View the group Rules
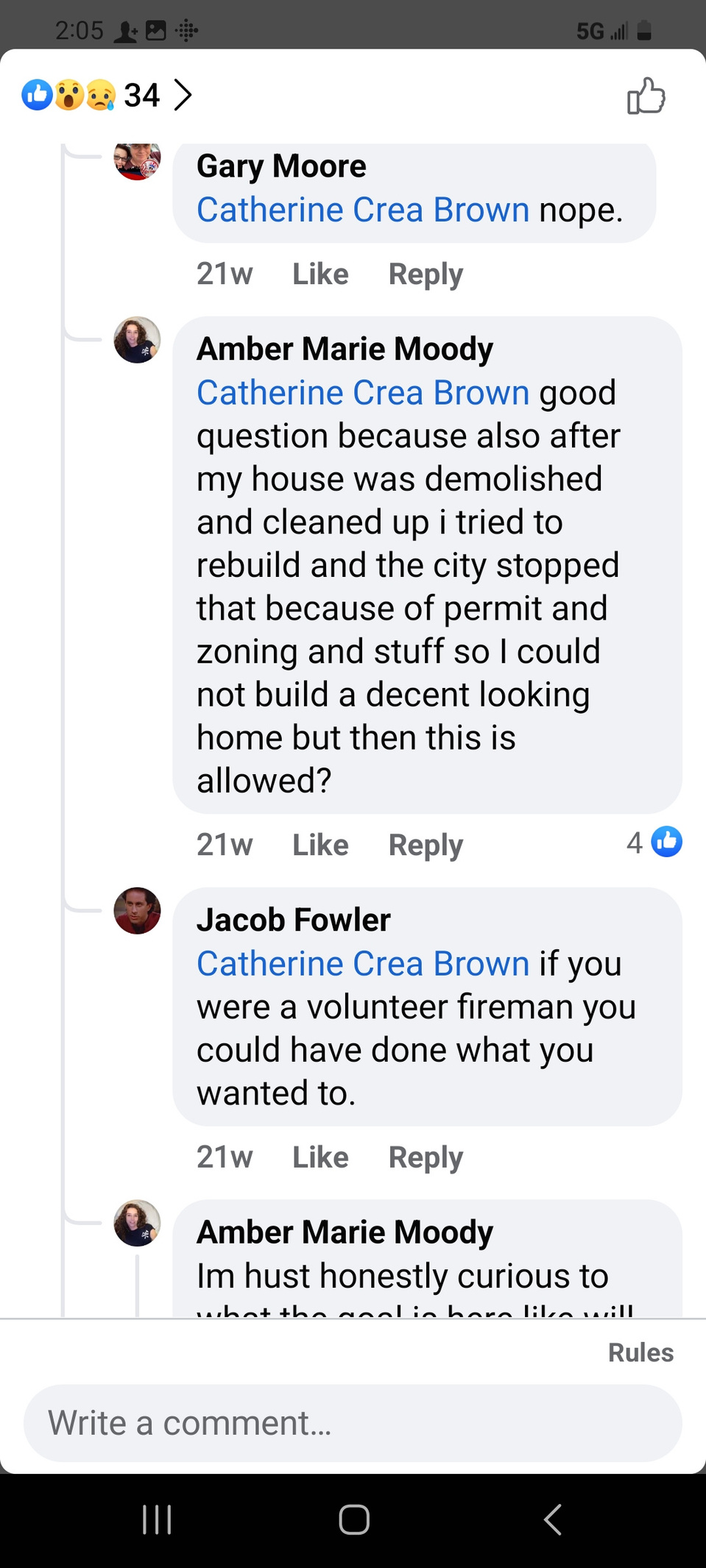Viewport: 706px width, 1568px height. [x=640, y=1352]
